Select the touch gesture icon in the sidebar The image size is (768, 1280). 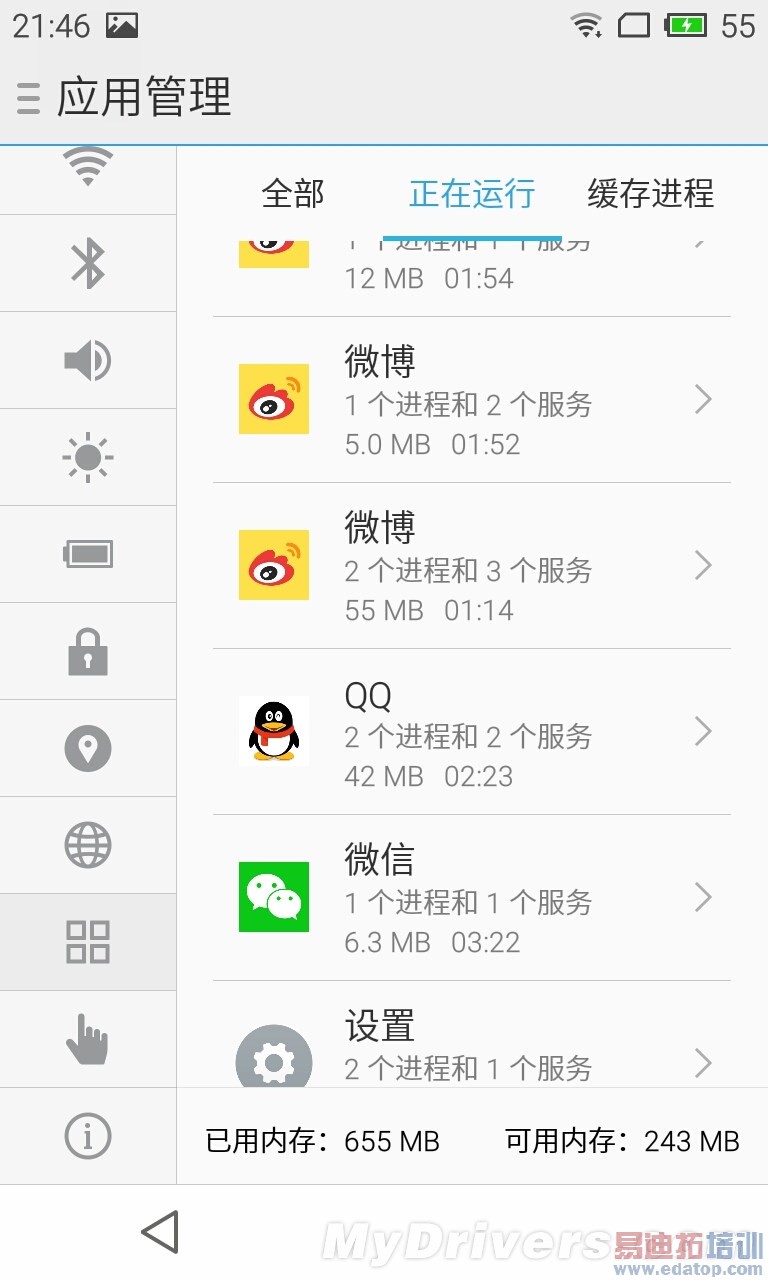coord(88,1038)
